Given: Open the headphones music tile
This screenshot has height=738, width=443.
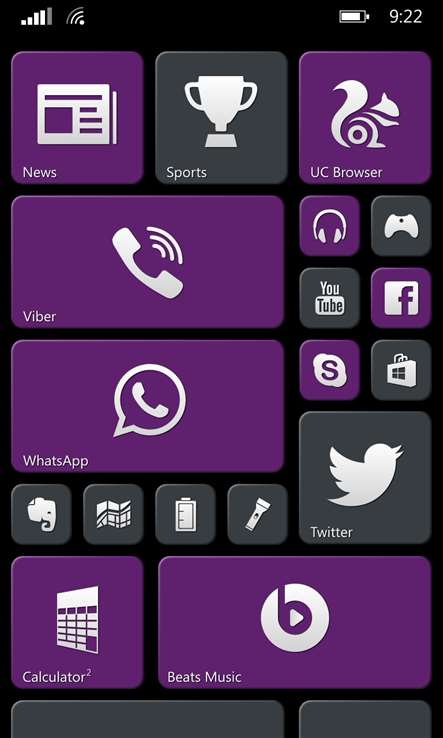Looking at the screenshot, I should 329,226.
